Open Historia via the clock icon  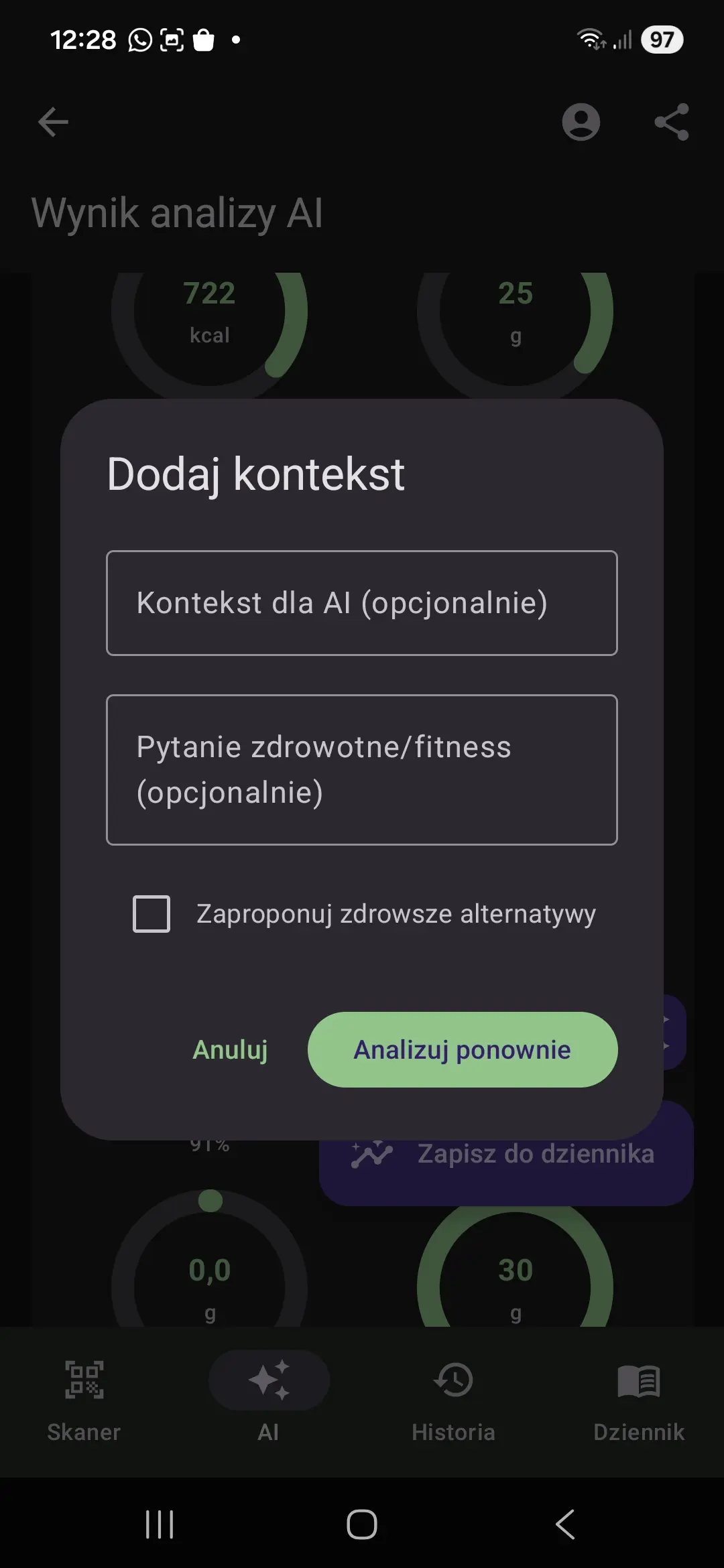(x=454, y=1380)
